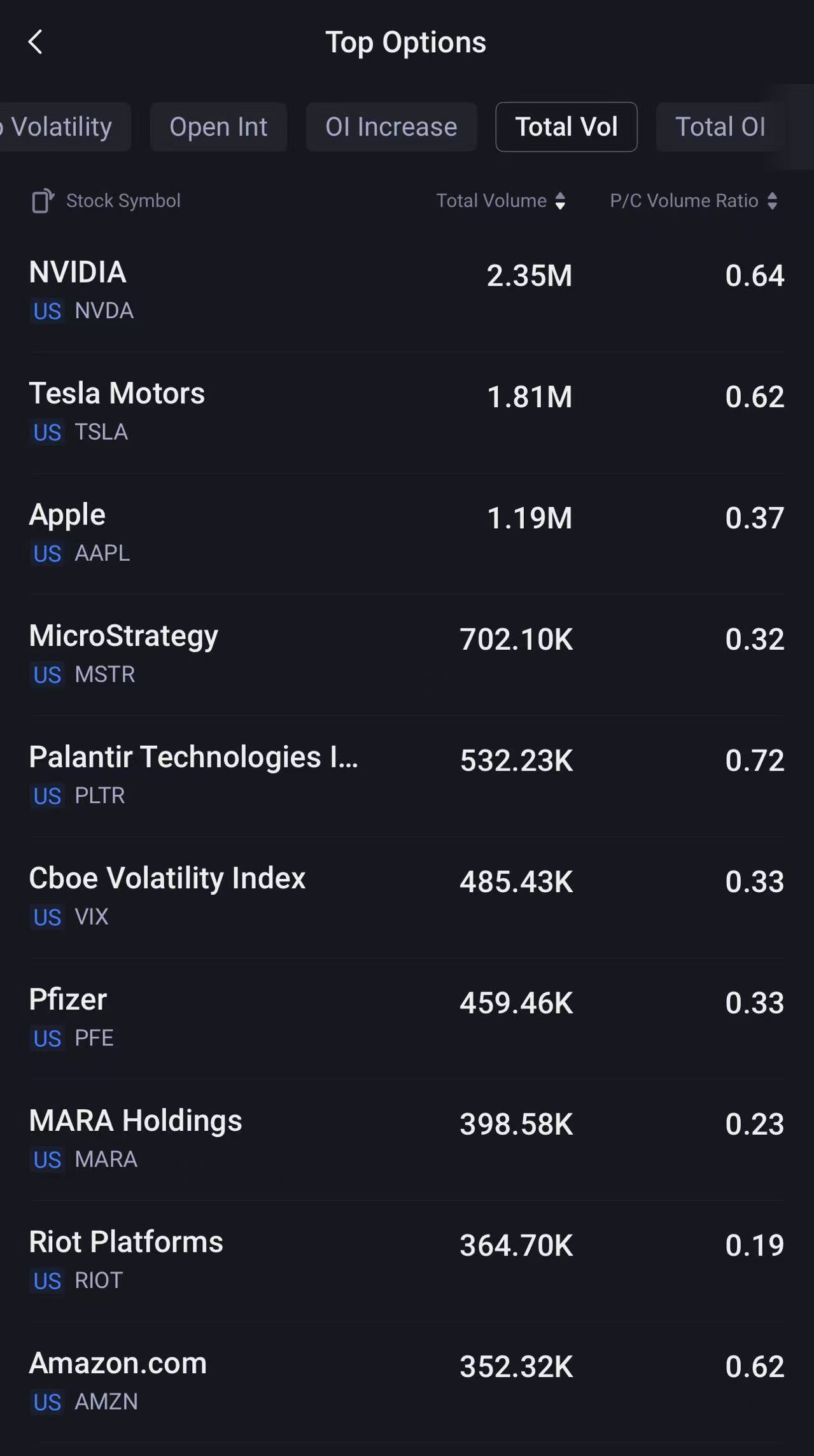Sort the Total Volume column
814x1456 pixels.
pos(560,200)
